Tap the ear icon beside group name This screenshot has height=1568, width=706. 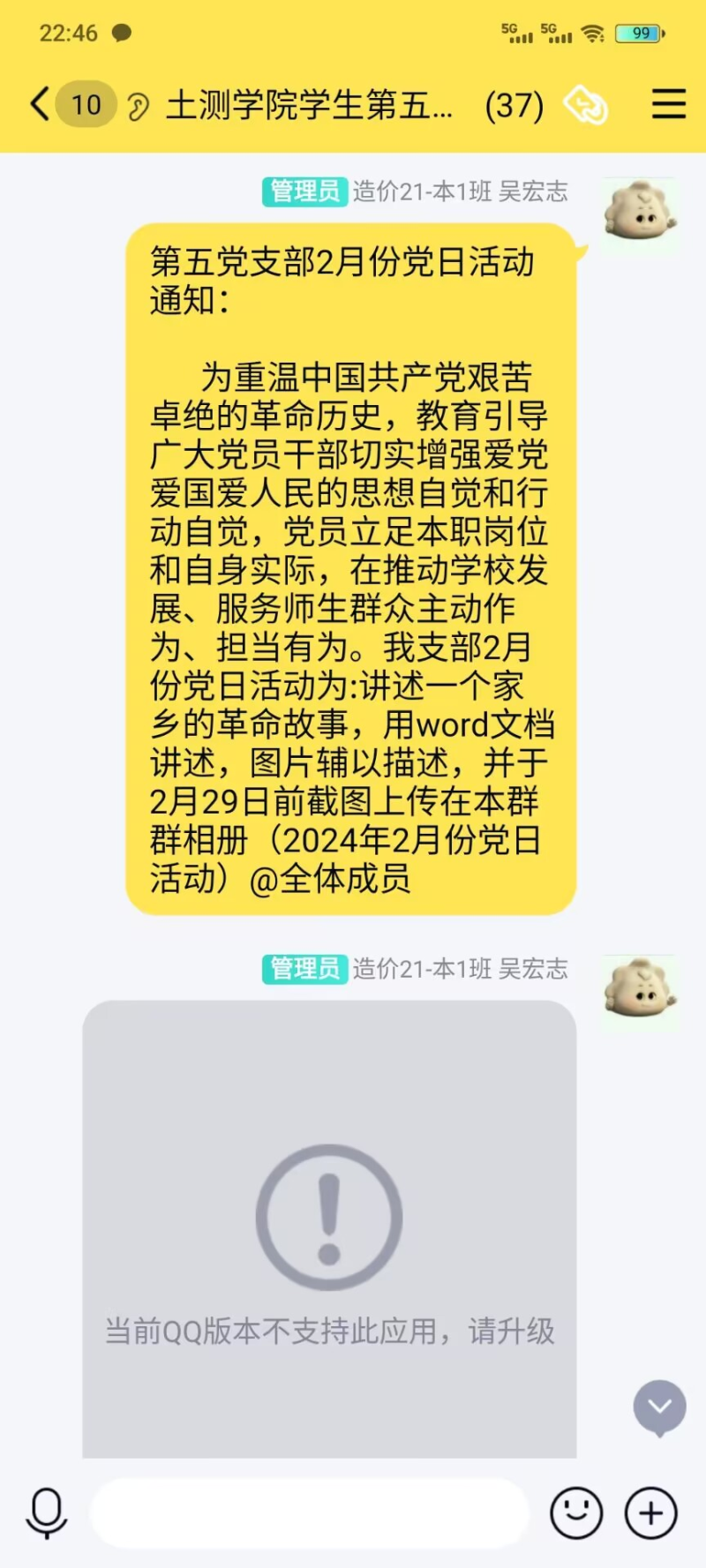138,107
